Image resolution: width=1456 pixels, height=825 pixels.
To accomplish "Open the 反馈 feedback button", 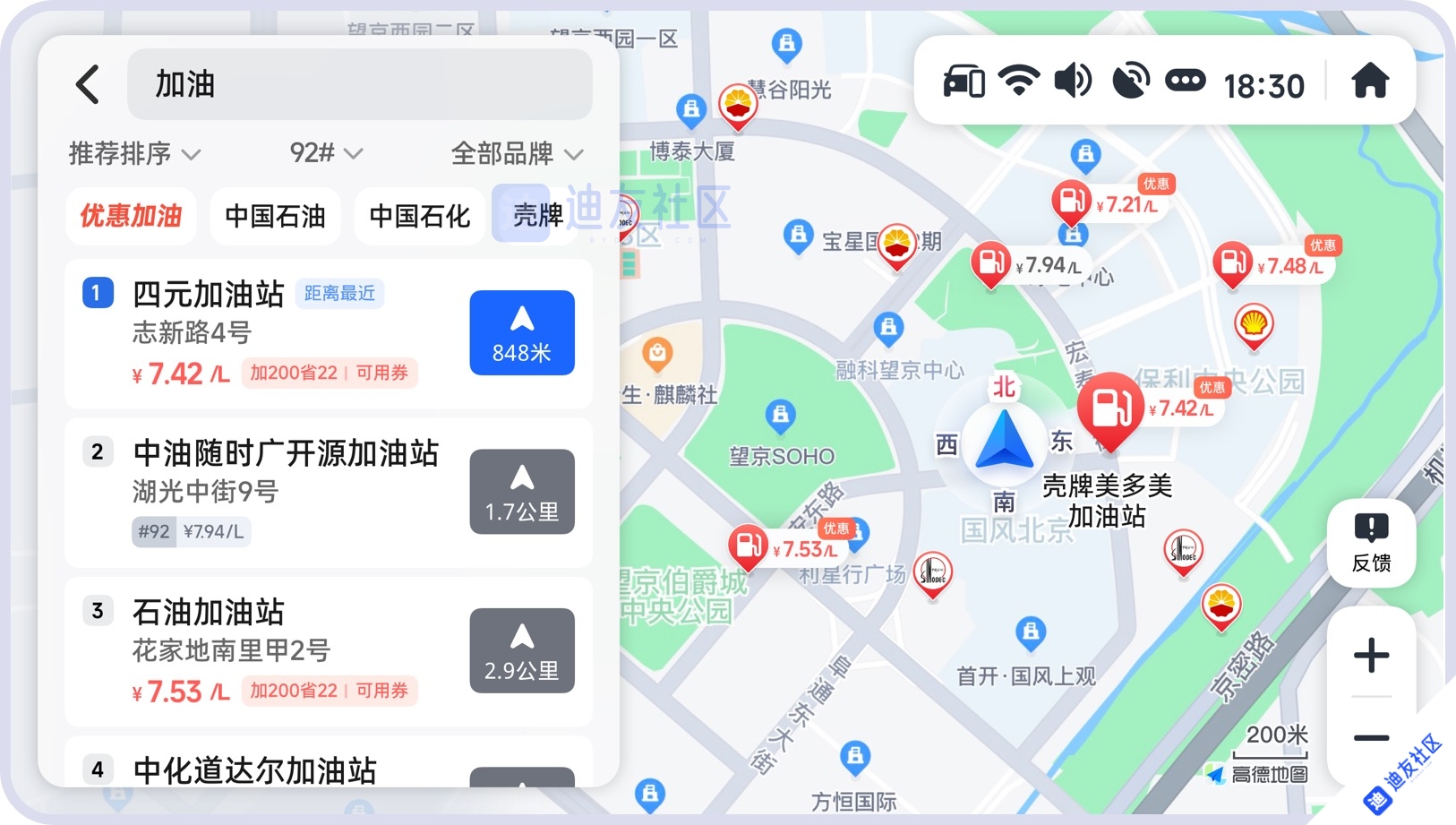I will (1371, 543).
